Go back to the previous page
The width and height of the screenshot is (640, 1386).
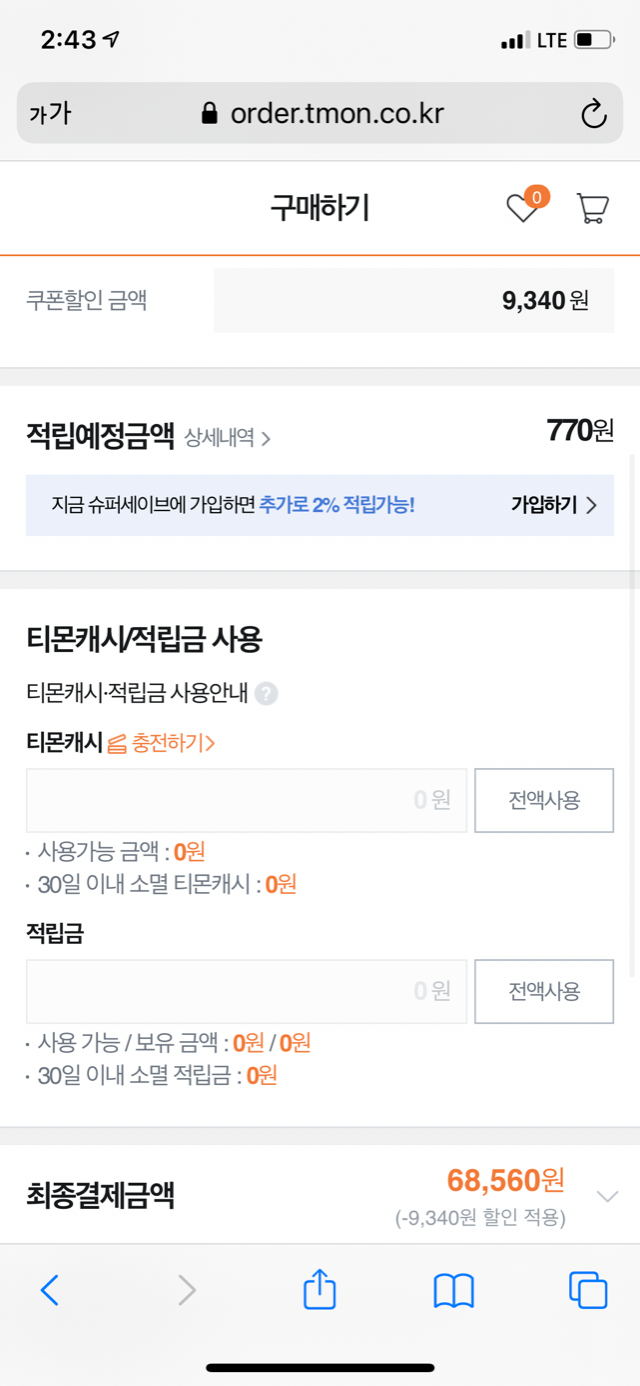pyautogui.click(x=50, y=1290)
